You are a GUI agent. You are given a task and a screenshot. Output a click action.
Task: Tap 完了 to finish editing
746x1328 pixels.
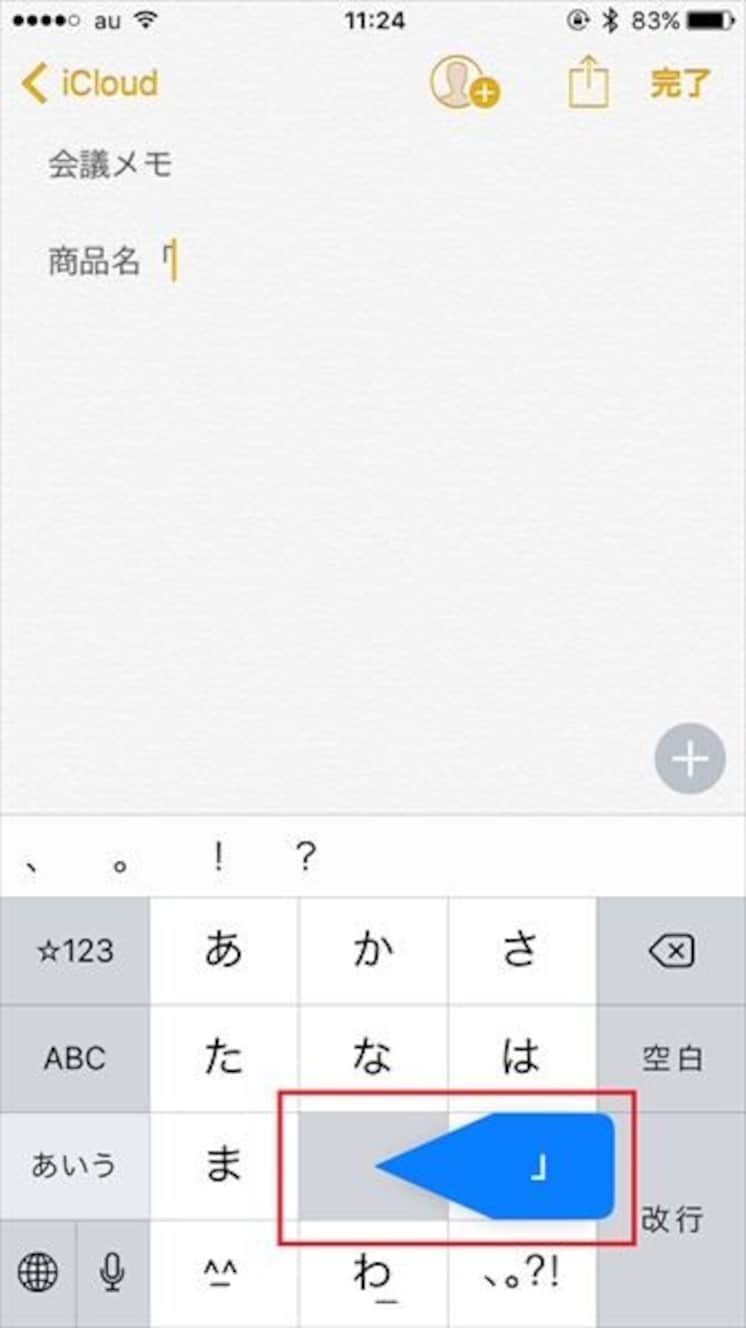[680, 84]
